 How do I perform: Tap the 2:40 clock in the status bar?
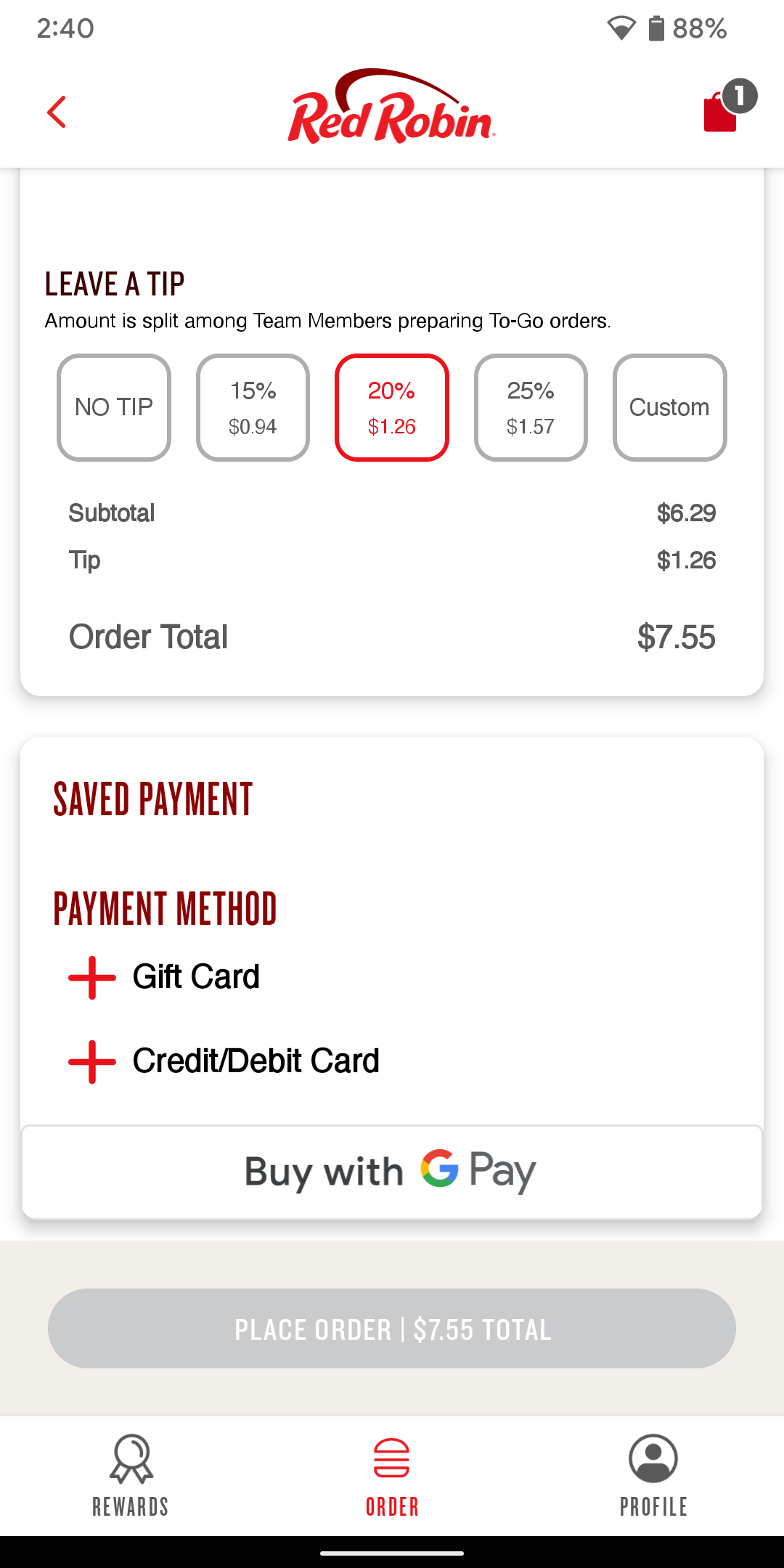click(64, 28)
